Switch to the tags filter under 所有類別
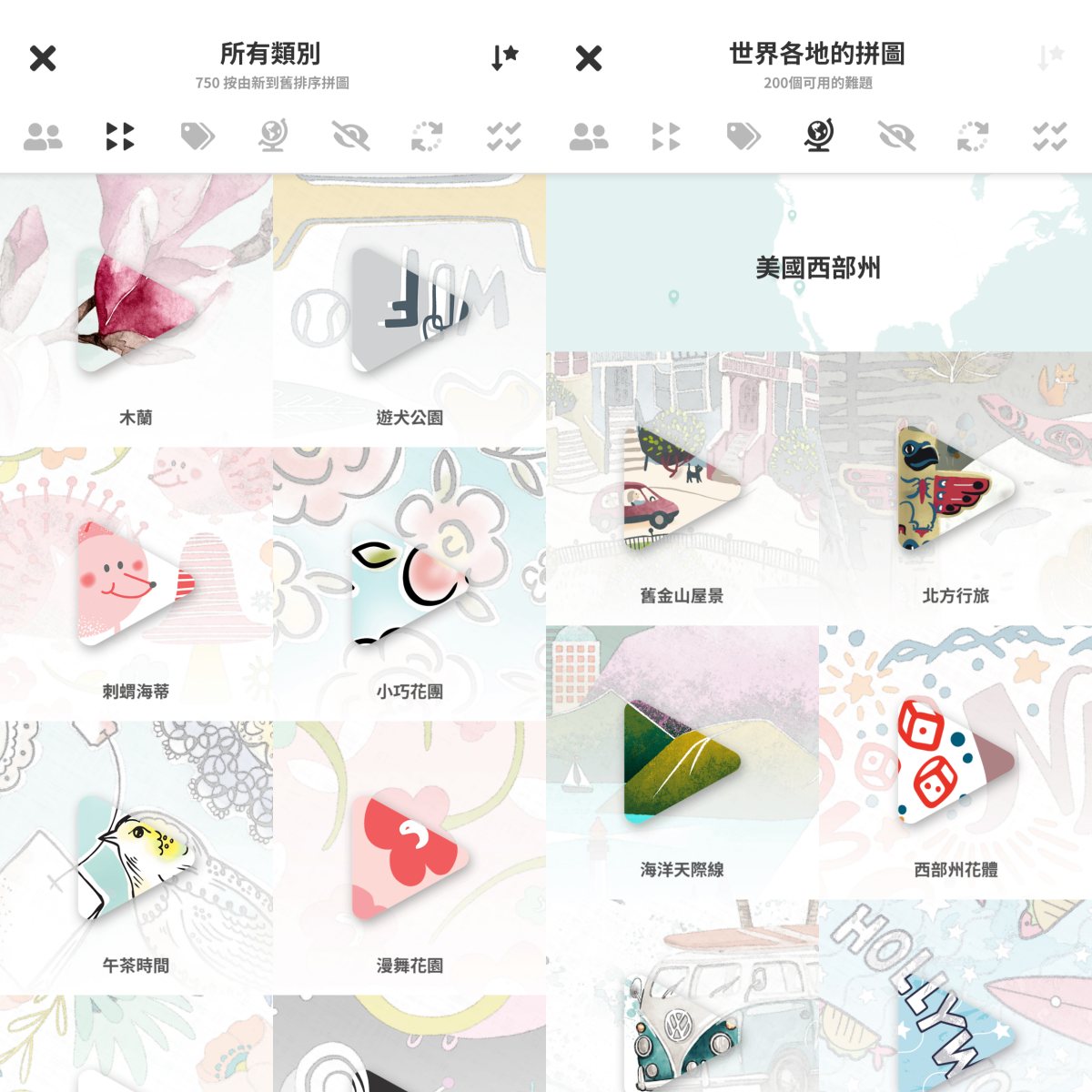Viewport: 1092px width, 1092px height. [x=197, y=136]
